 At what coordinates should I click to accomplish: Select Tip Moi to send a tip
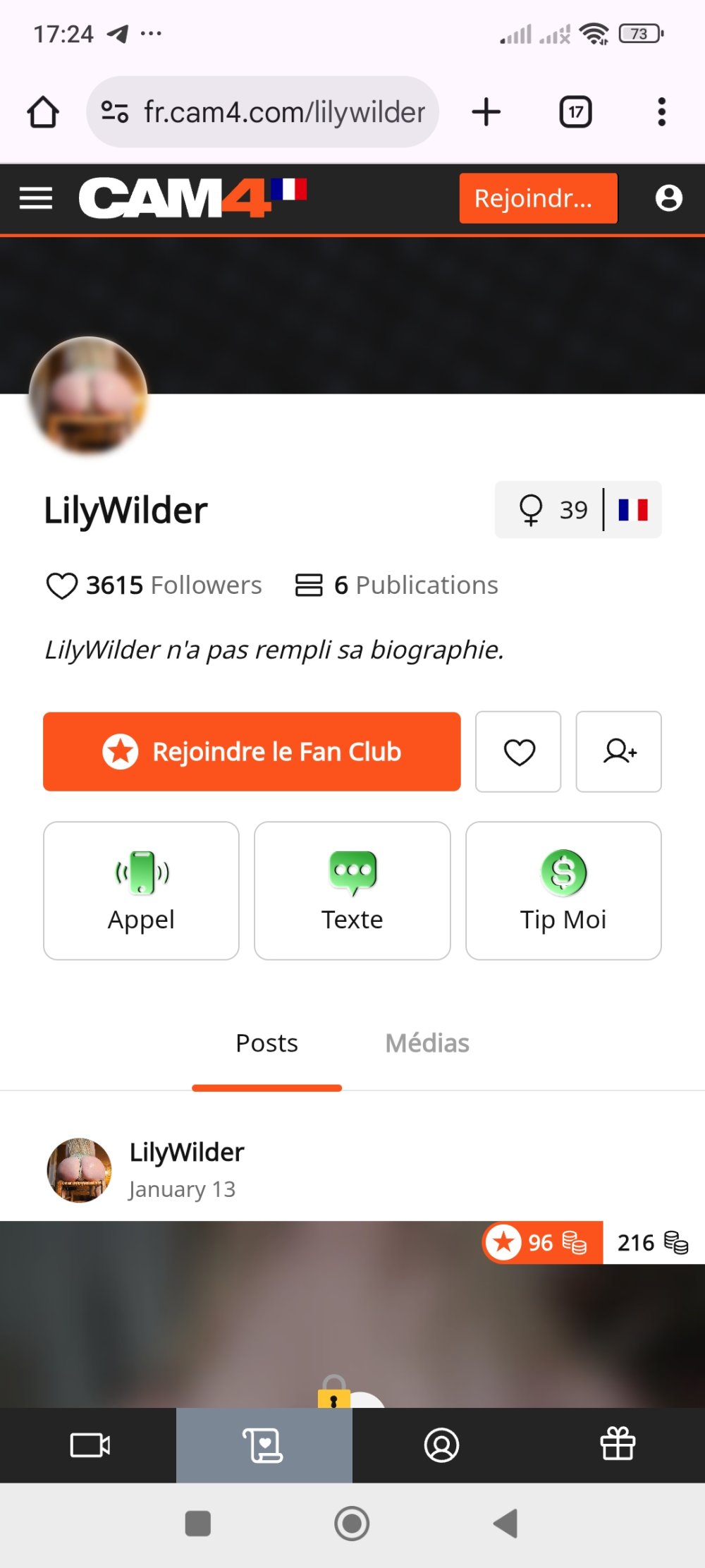563,890
